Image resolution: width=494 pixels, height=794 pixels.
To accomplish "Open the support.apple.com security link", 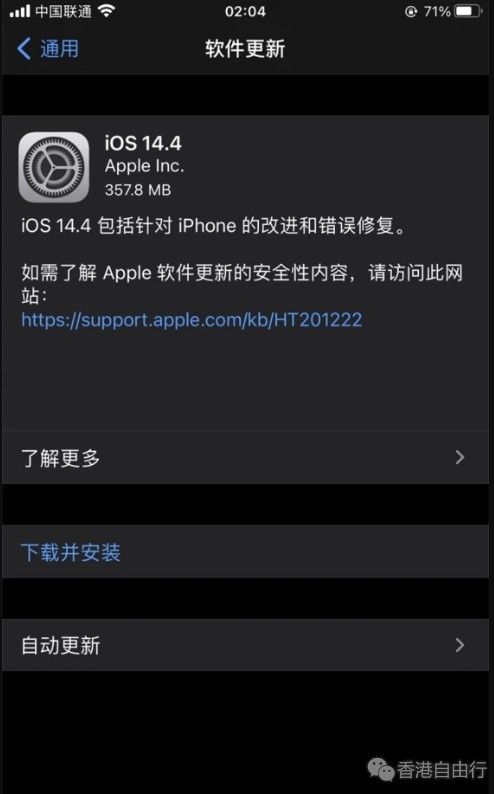I will (191, 320).
